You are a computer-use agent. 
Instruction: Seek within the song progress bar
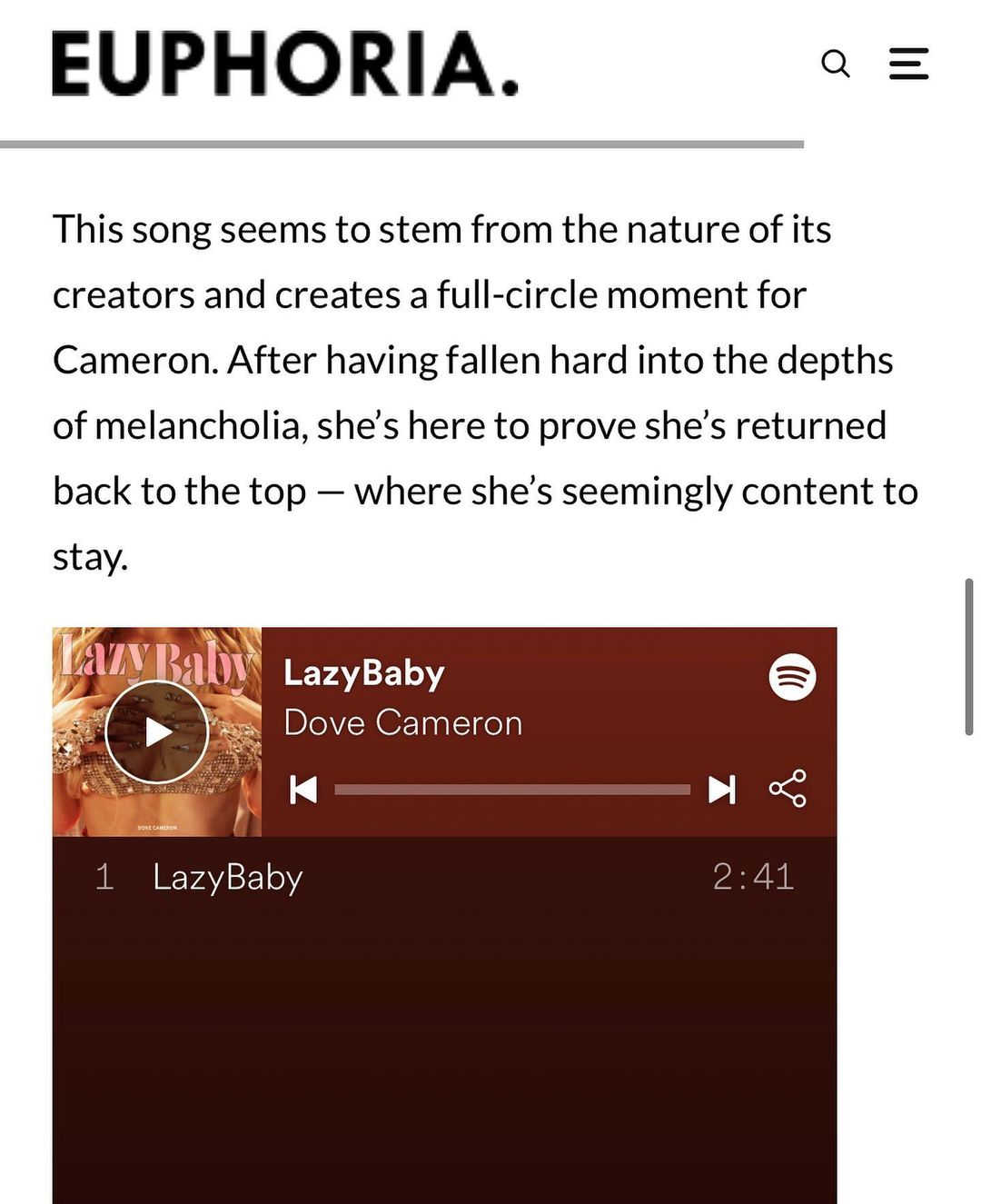(512, 790)
